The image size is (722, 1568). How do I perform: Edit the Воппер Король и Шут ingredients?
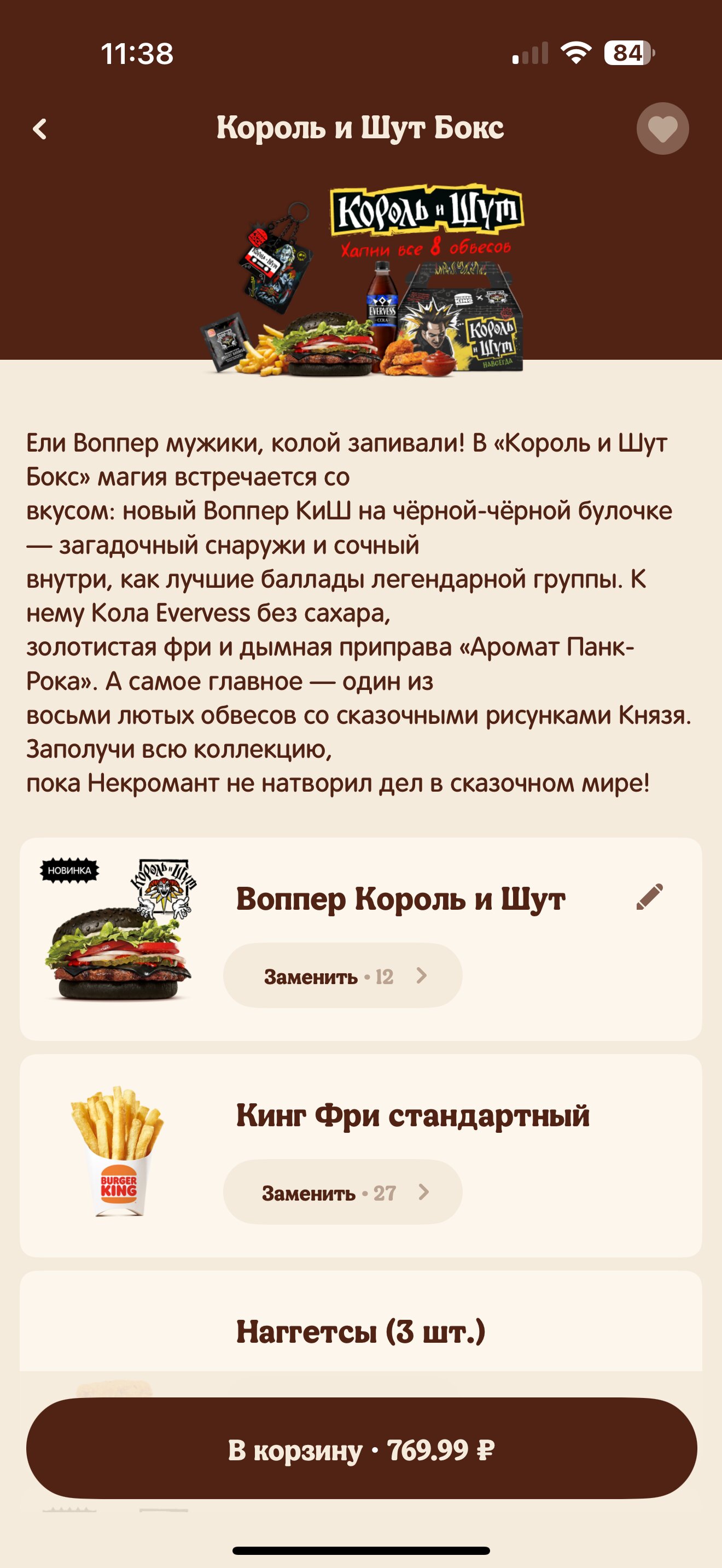649,897
